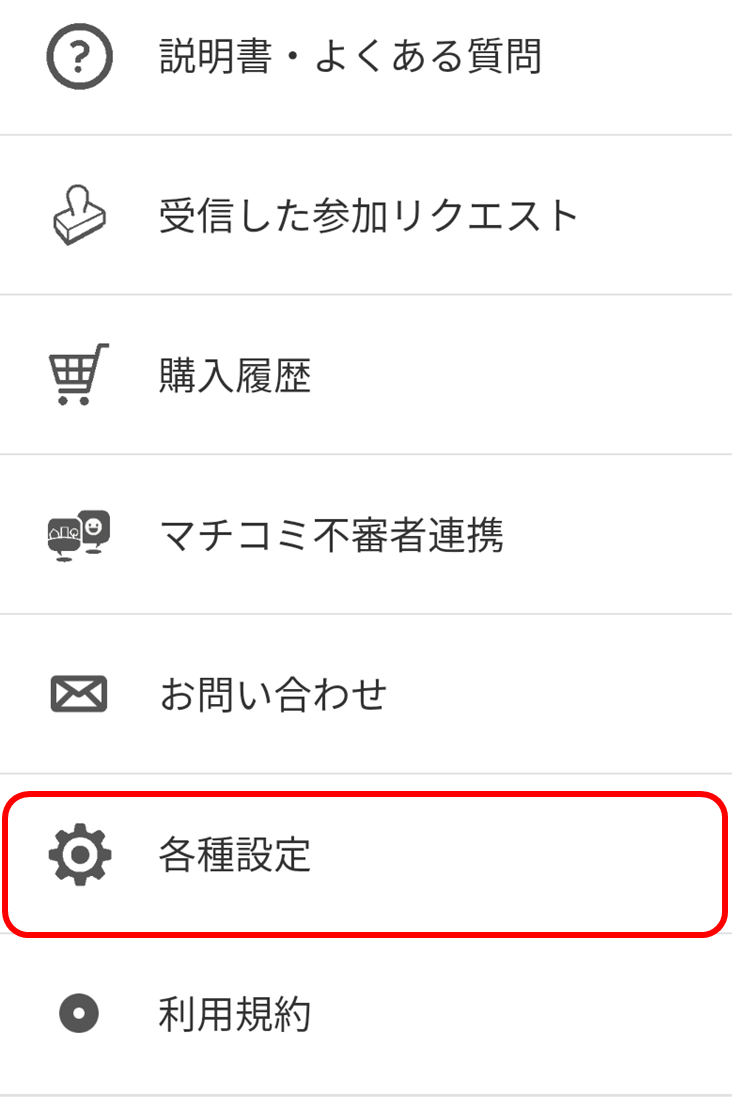The image size is (732, 1116).
Task: Open マチコミ不審者連携
Action: (x=330, y=535)
